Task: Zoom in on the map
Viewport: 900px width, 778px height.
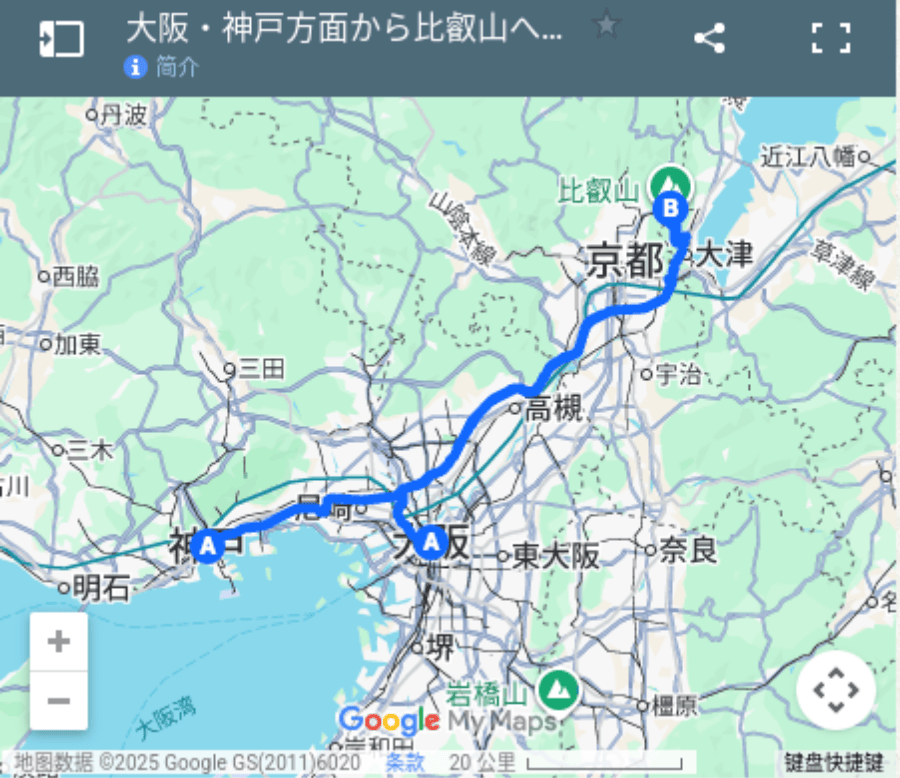Action: pyautogui.click(x=59, y=641)
